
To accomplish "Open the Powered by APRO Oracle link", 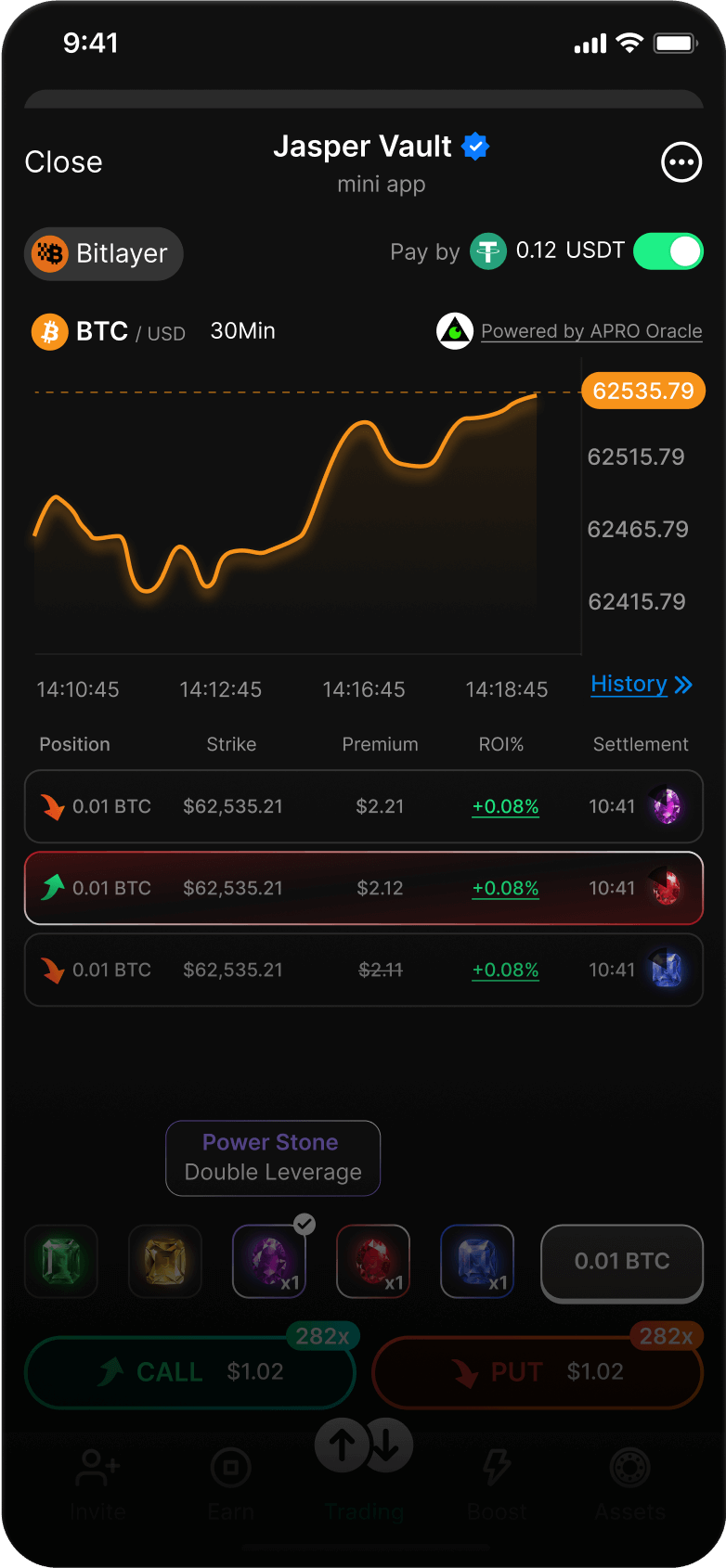I will click(590, 331).
